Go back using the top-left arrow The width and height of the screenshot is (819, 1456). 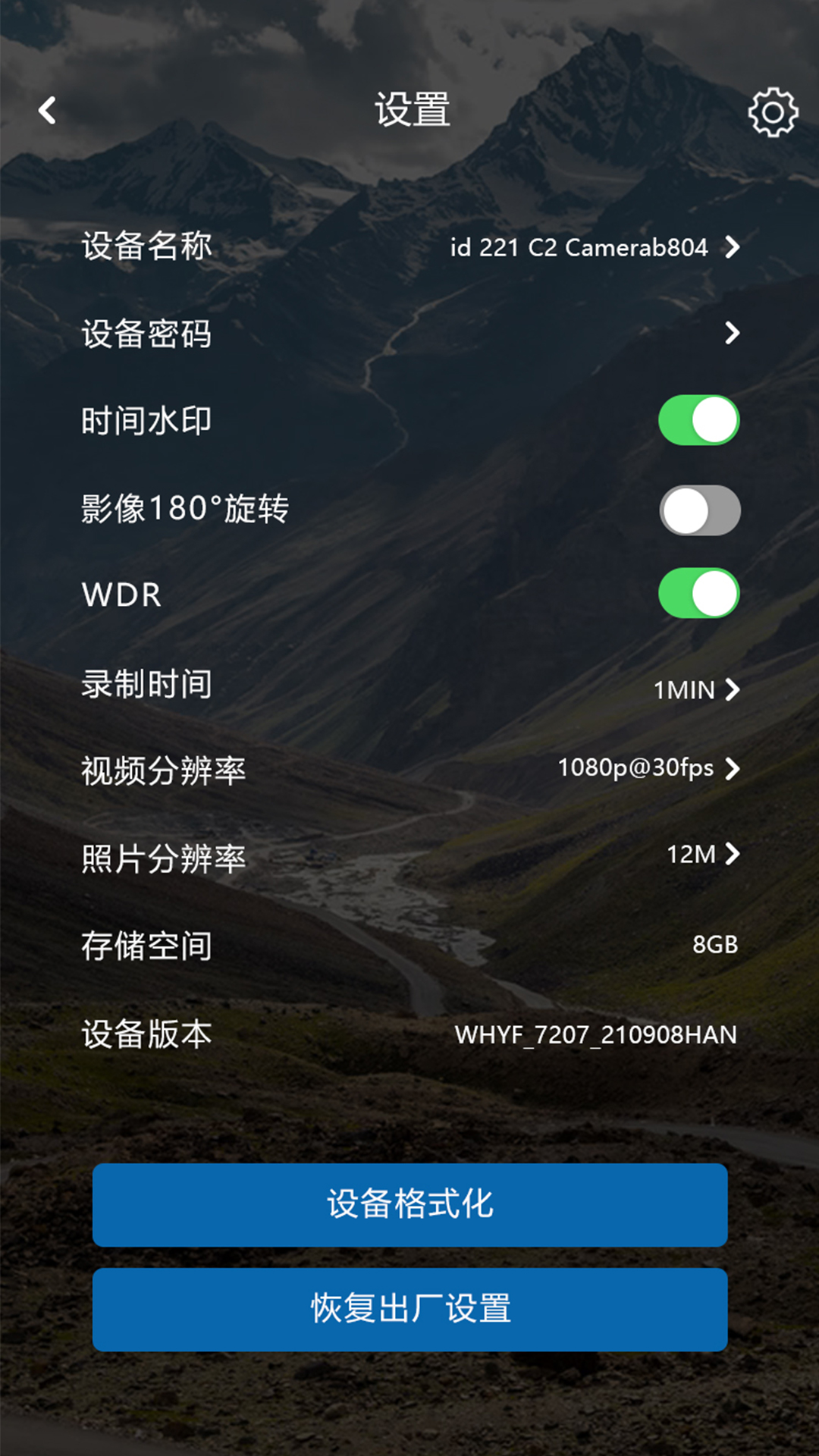(48, 111)
